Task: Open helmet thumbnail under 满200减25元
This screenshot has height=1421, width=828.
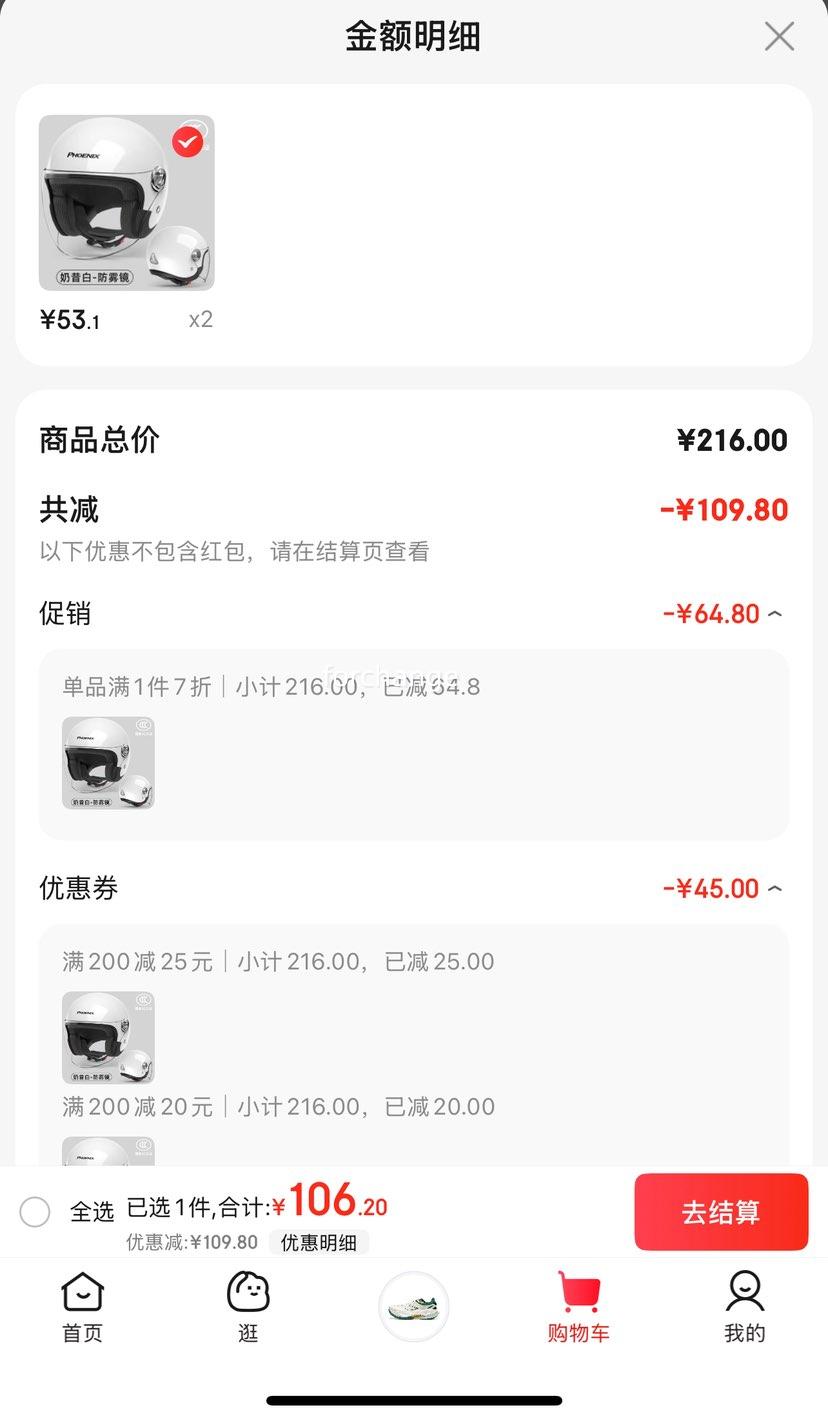Action: [108, 1037]
